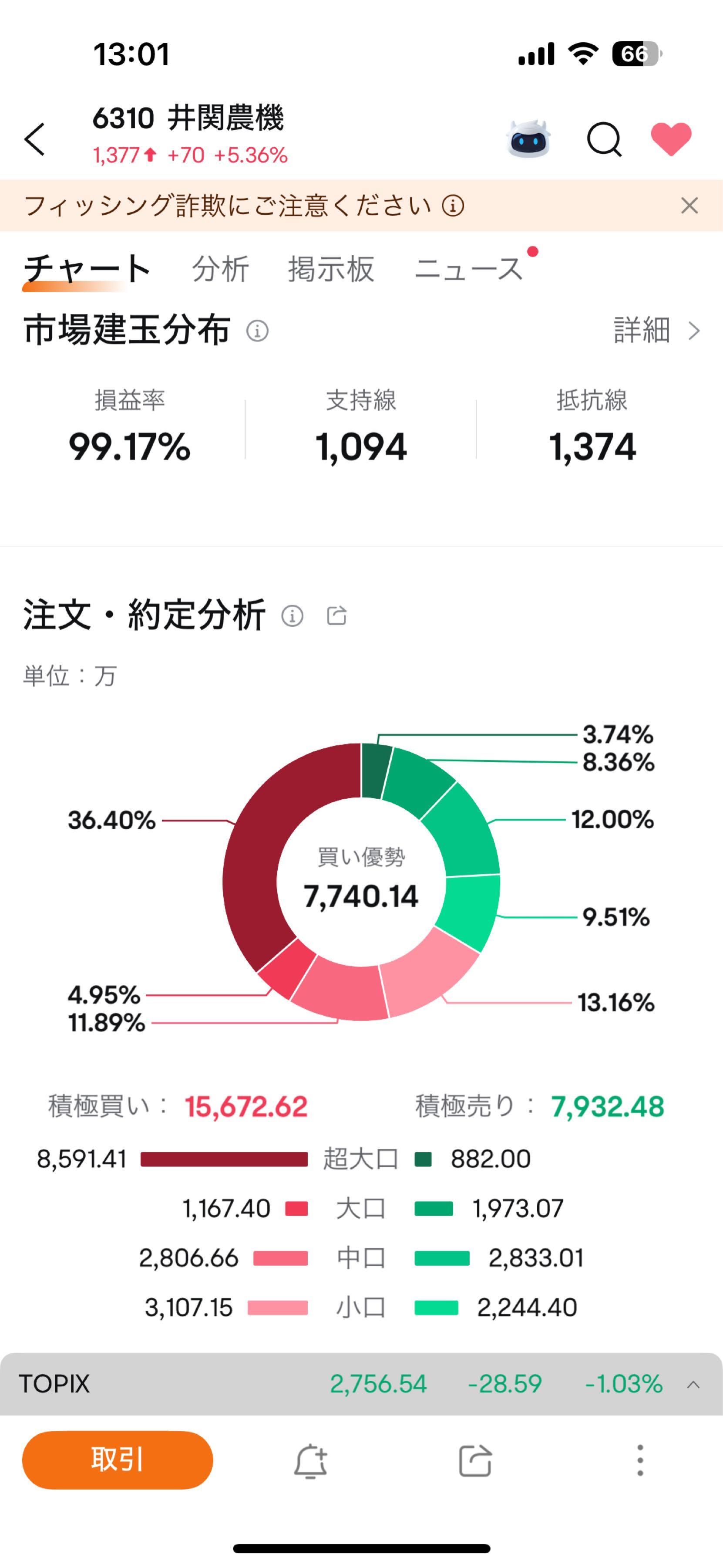
Task: Remove 井関農機 from favorites via heart
Action: pyautogui.click(x=671, y=139)
